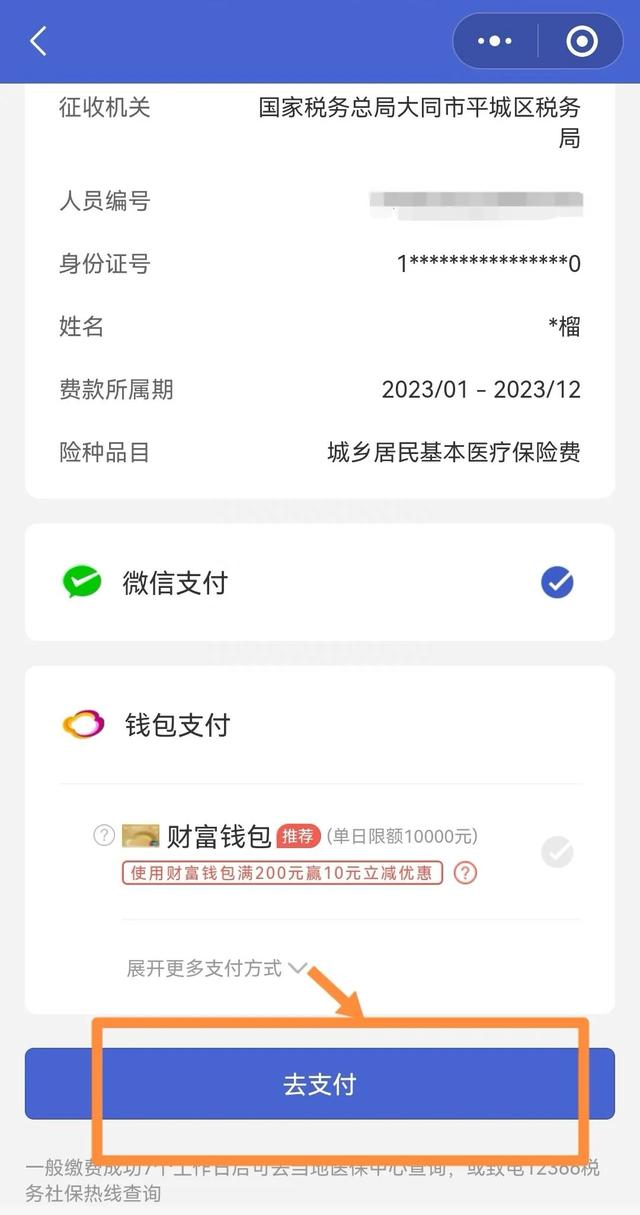Tap the 去支付 button
This screenshot has height=1215, width=640.
click(x=320, y=1084)
